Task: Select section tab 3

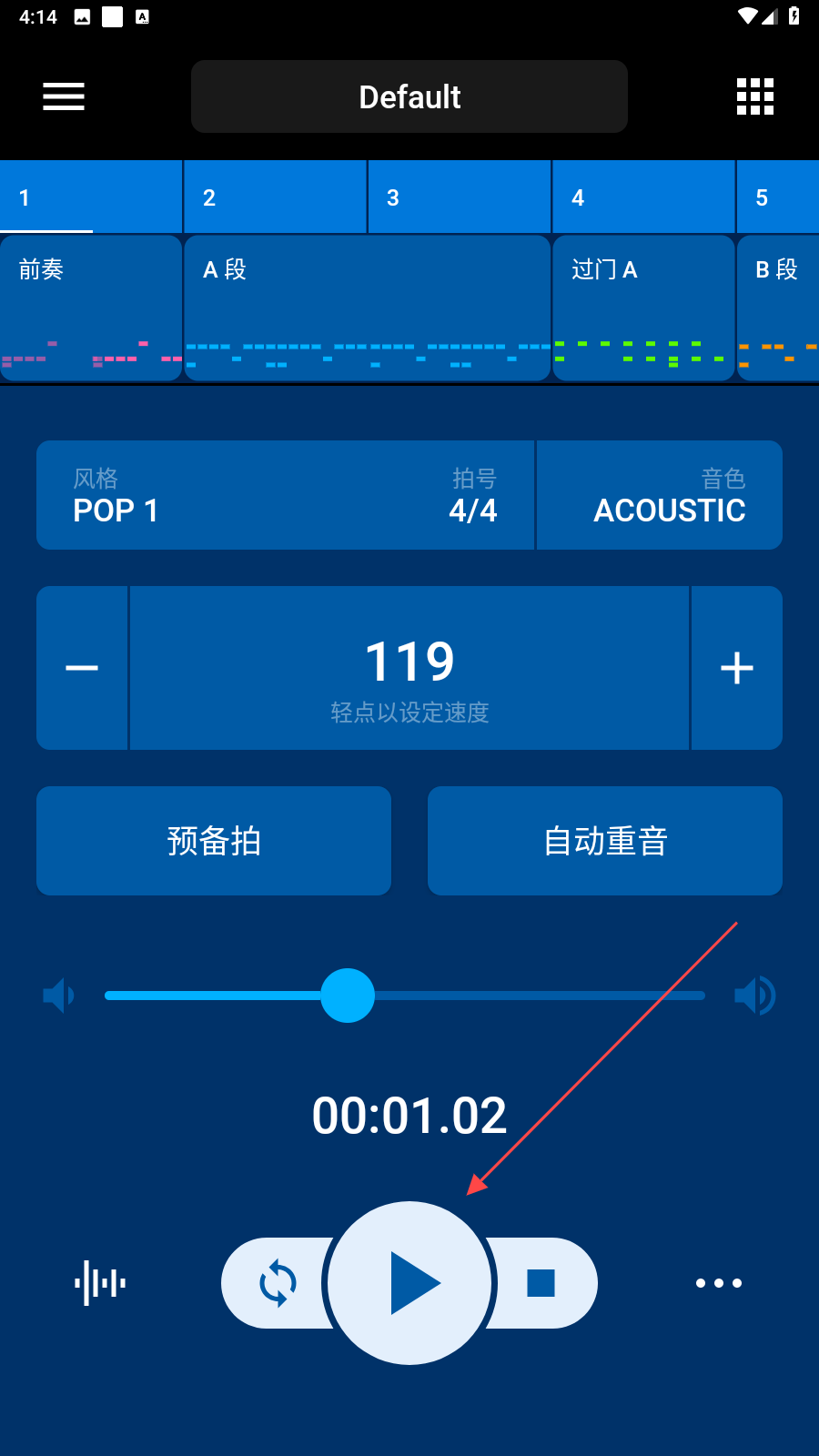Action: pos(459,197)
